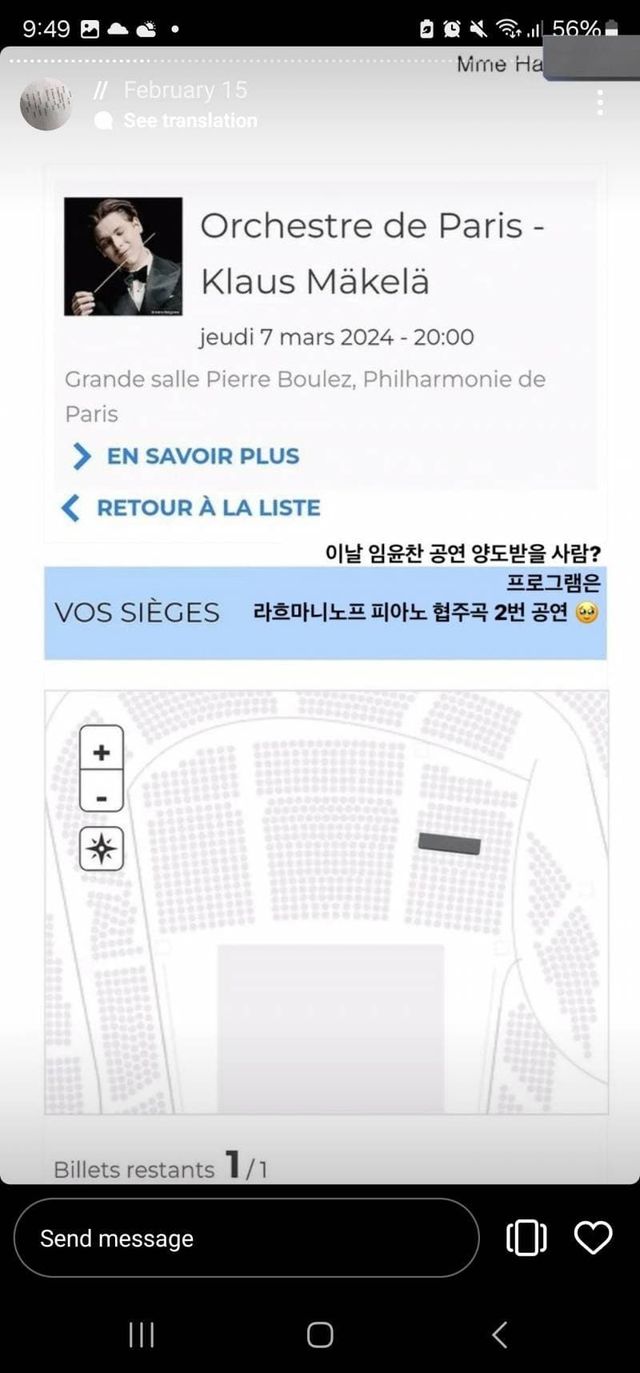Share the story via the share icon
Viewport: 640px width, 1373px height.
pyautogui.click(x=526, y=1238)
